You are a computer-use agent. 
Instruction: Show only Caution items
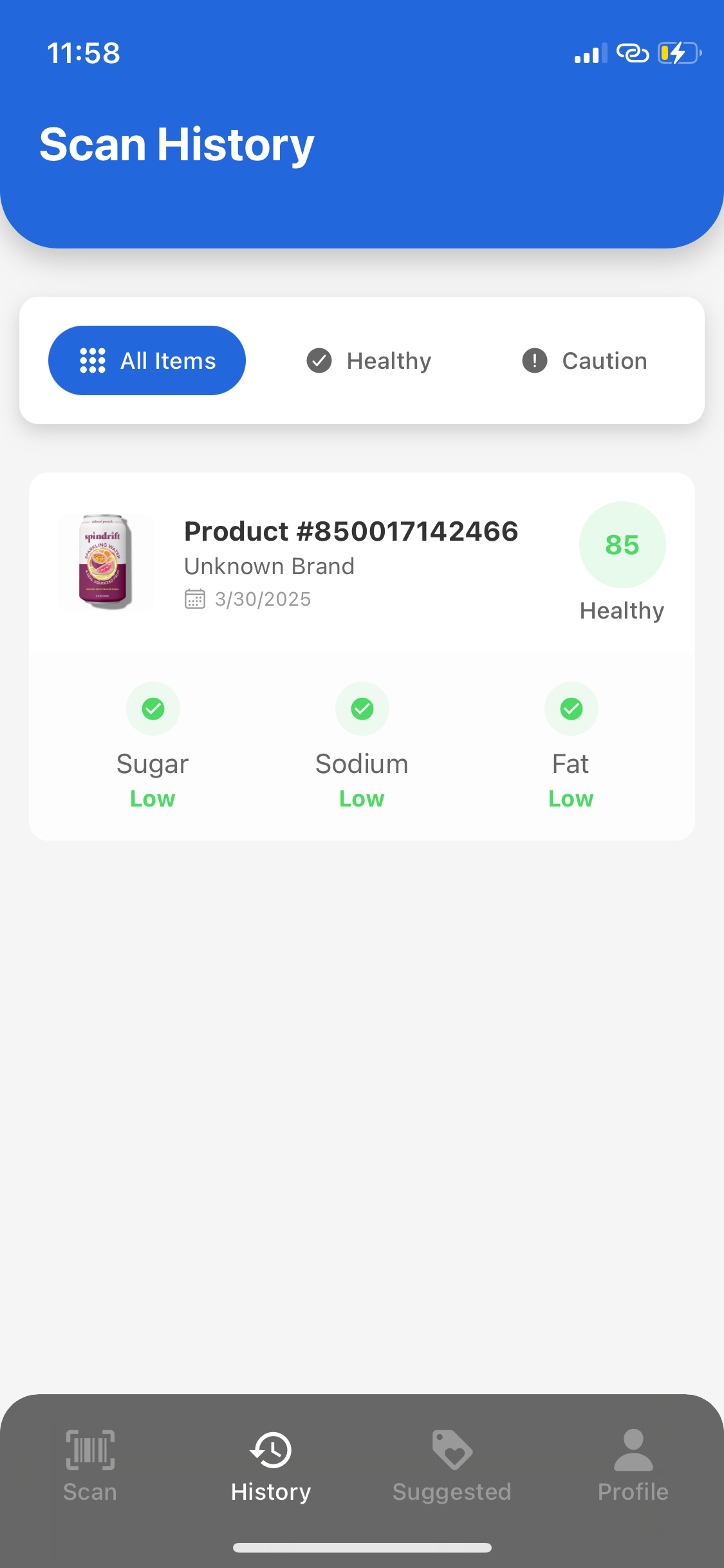[584, 360]
